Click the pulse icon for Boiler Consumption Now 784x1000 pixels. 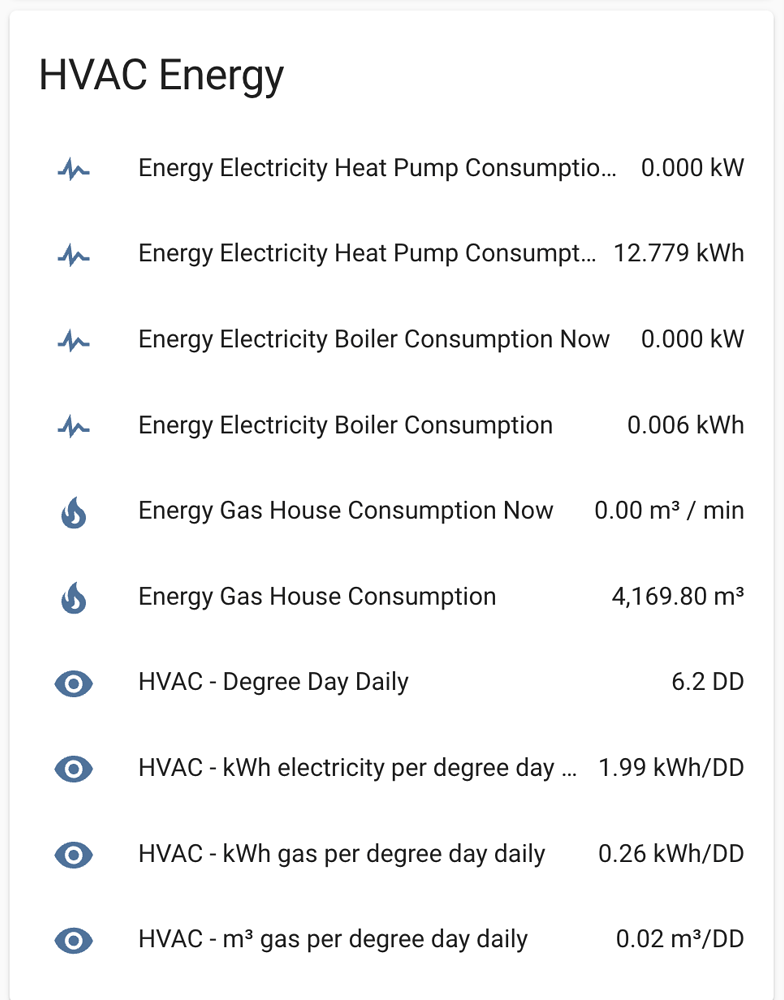click(71, 340)
